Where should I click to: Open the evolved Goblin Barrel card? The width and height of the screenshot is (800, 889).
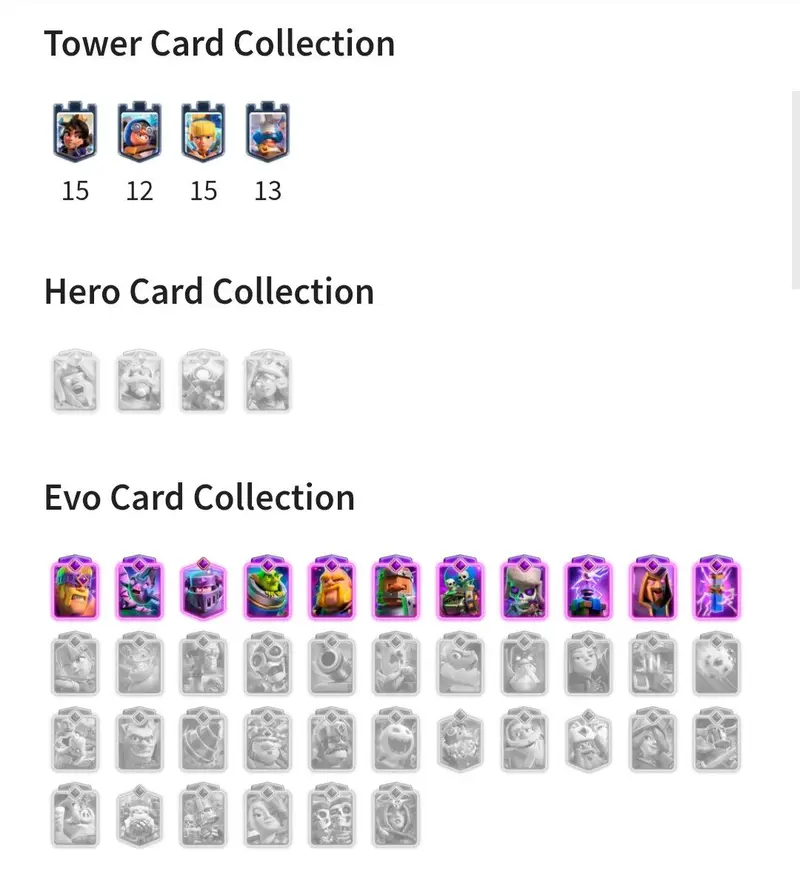(x=267, y=590)
